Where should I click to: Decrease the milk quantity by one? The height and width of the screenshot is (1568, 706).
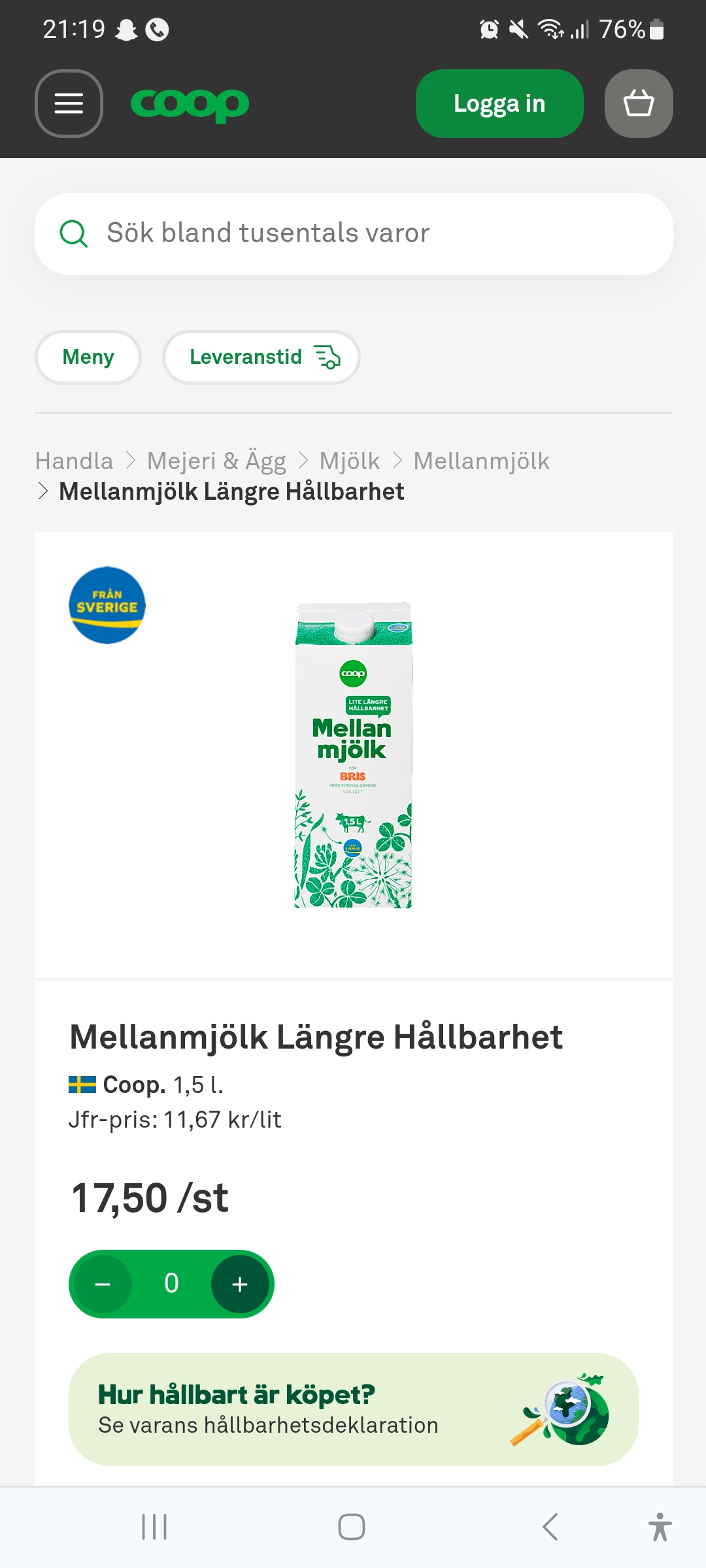[103, 1284]
